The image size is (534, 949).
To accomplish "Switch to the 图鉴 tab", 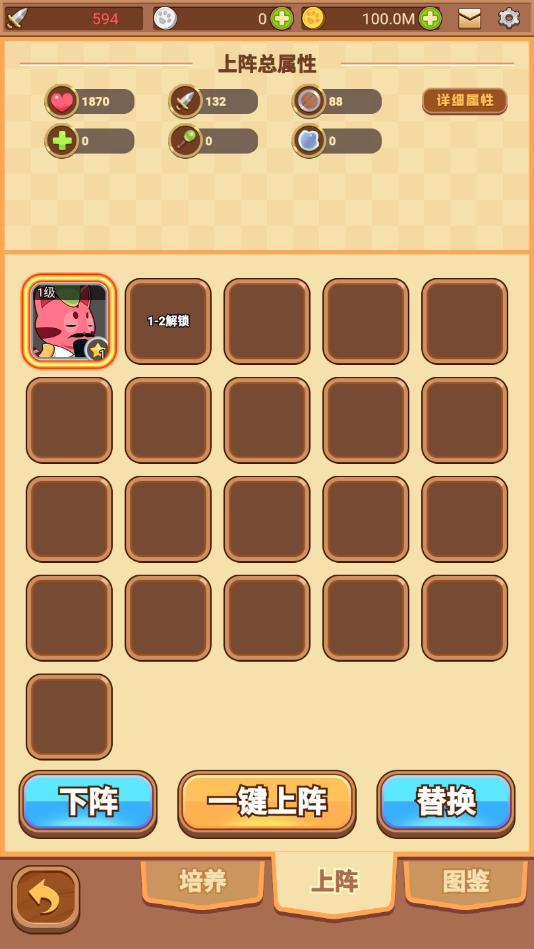I will (466, 882).
